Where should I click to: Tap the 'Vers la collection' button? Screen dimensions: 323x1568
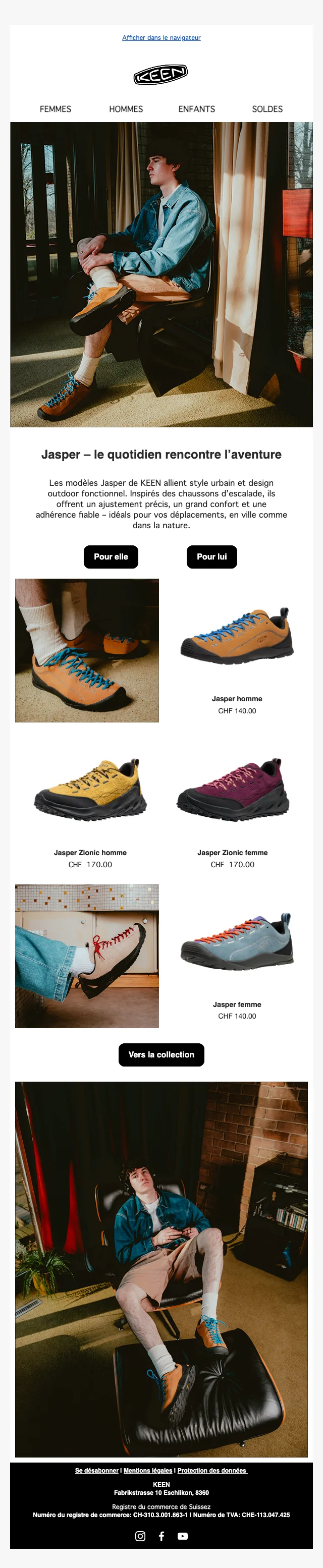pos(161,1054)
